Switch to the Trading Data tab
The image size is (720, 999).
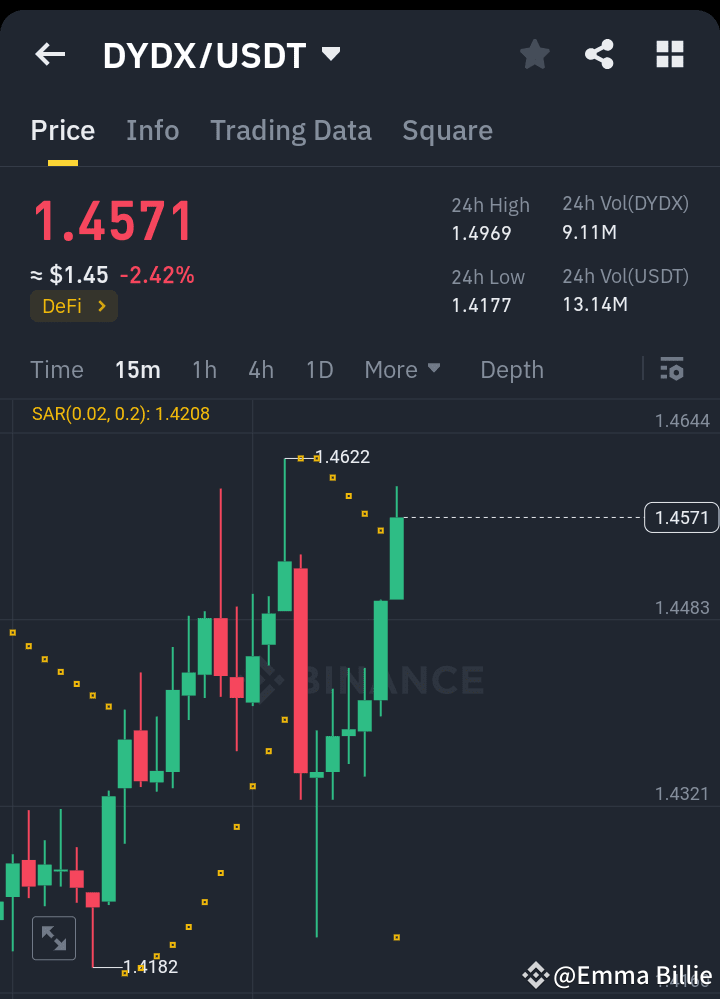click(291, 130)
